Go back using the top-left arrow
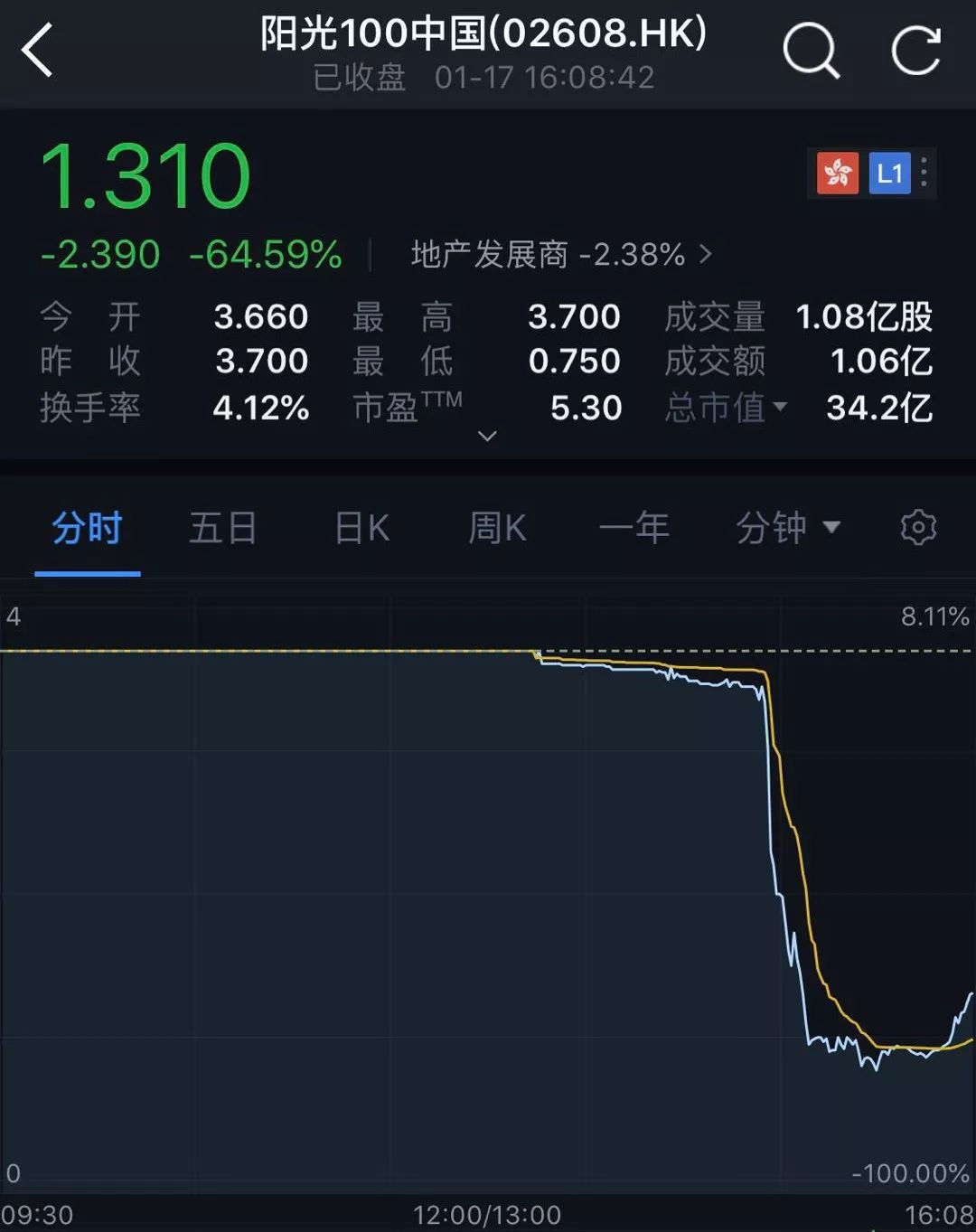The image size is (976, 1232). click(x=38, y=51)
